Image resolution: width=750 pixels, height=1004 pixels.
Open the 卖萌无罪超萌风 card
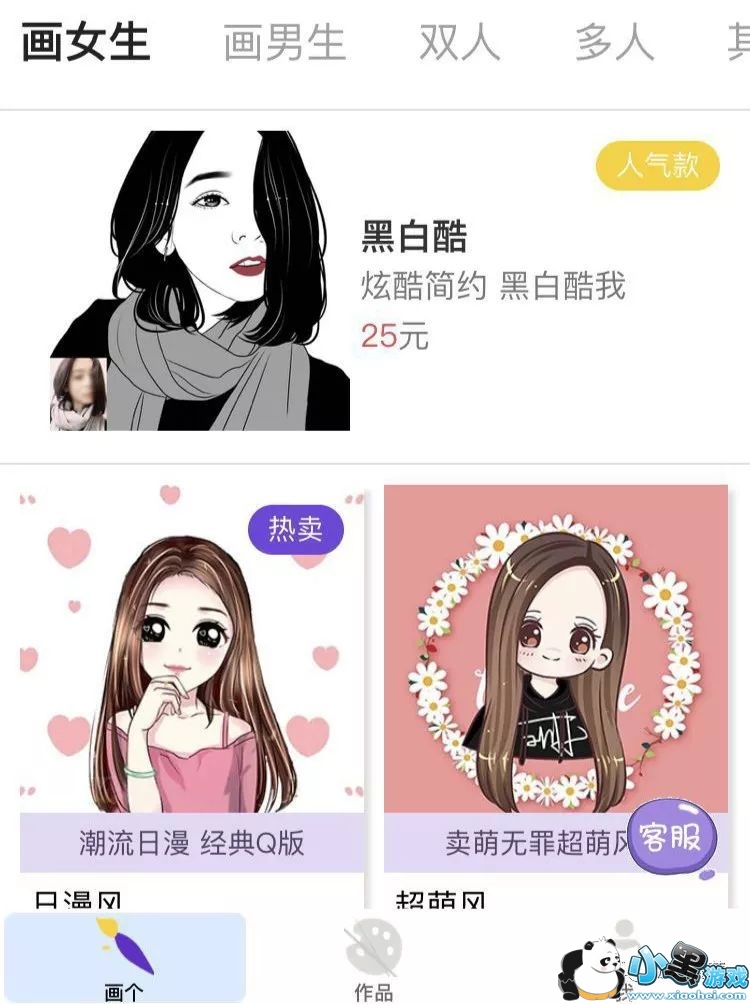[556, 695]
